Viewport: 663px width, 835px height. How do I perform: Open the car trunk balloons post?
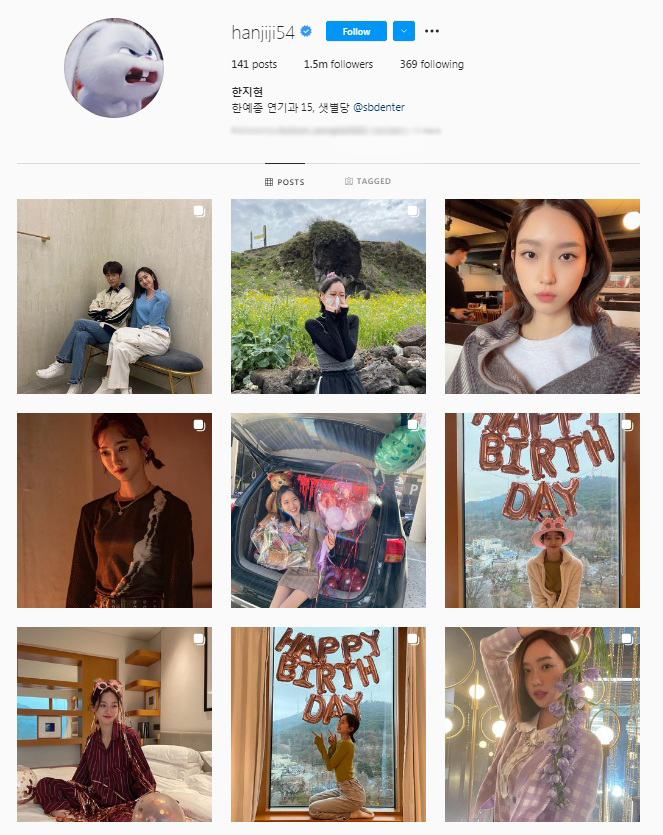tap(328, 510)
